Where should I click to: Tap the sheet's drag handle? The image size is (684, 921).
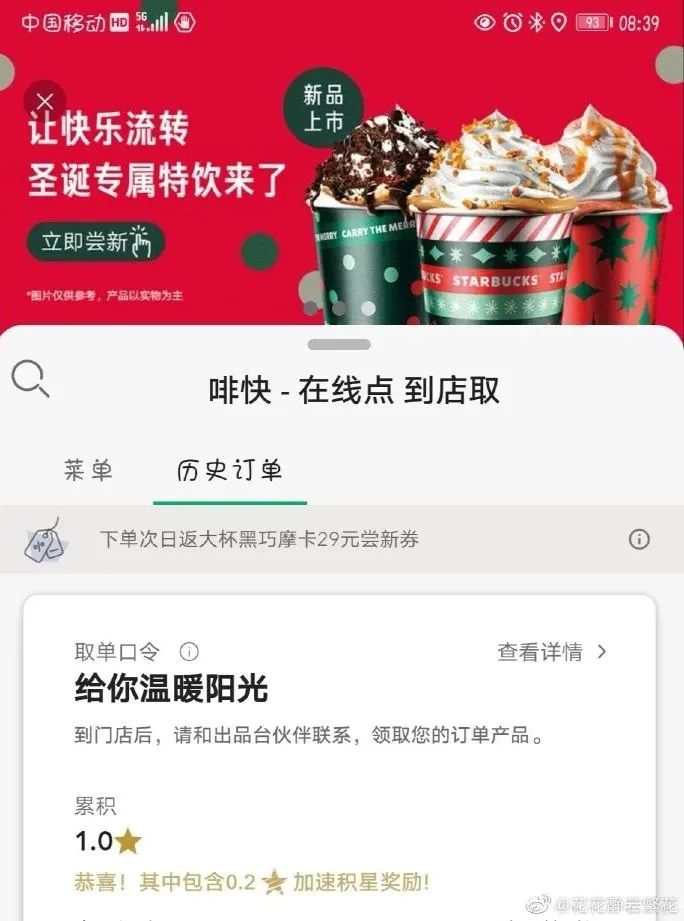339,345
